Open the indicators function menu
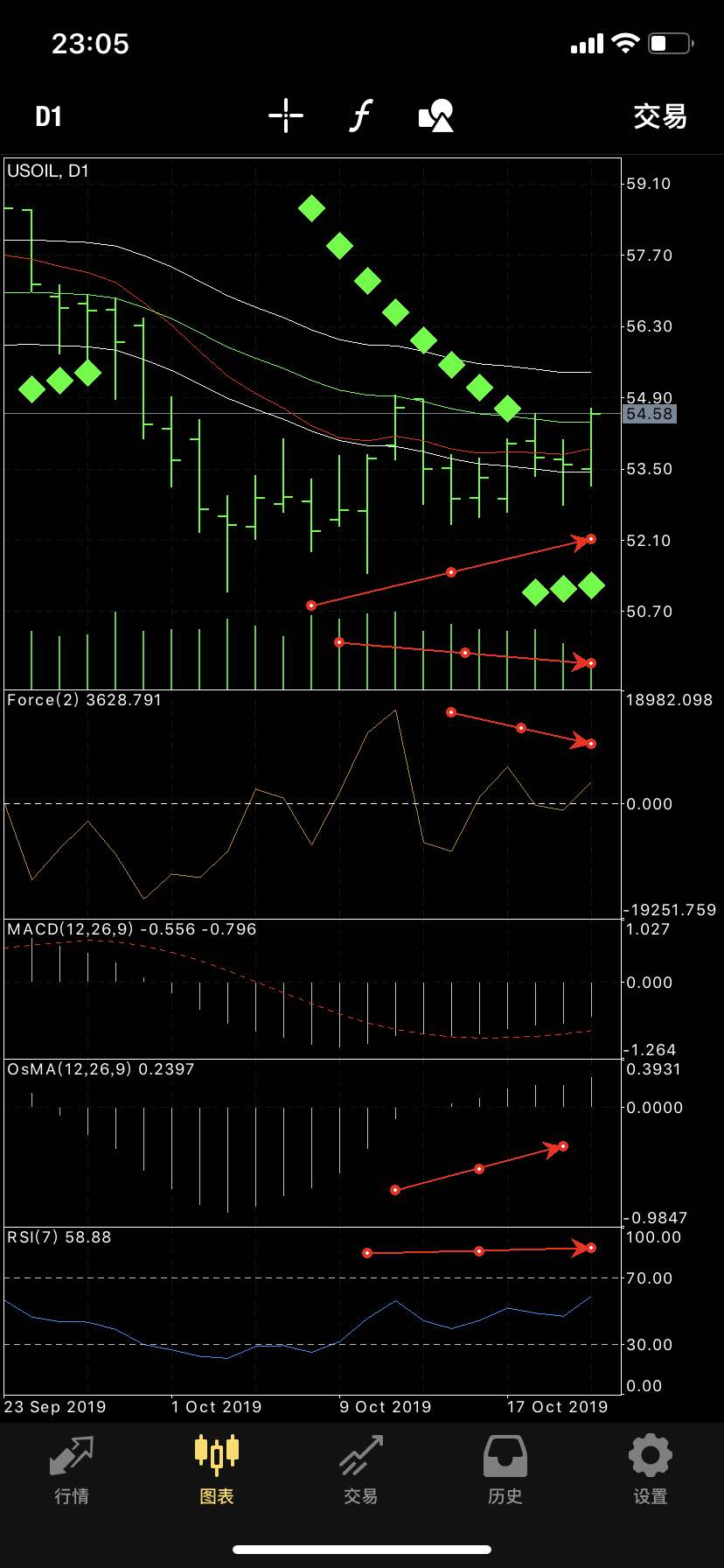The image size is (724, 1568). pos(361,115)
